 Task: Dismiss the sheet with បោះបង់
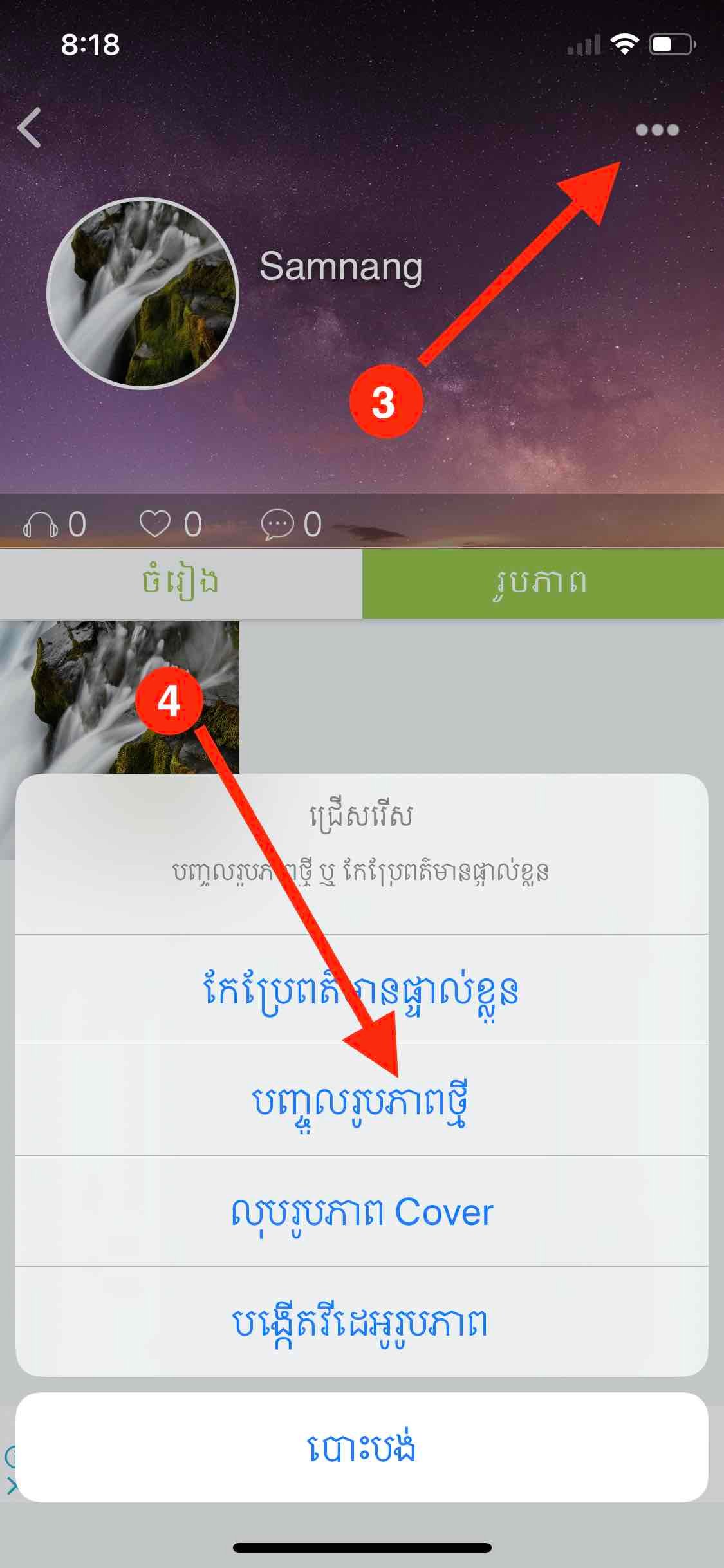362,1447
